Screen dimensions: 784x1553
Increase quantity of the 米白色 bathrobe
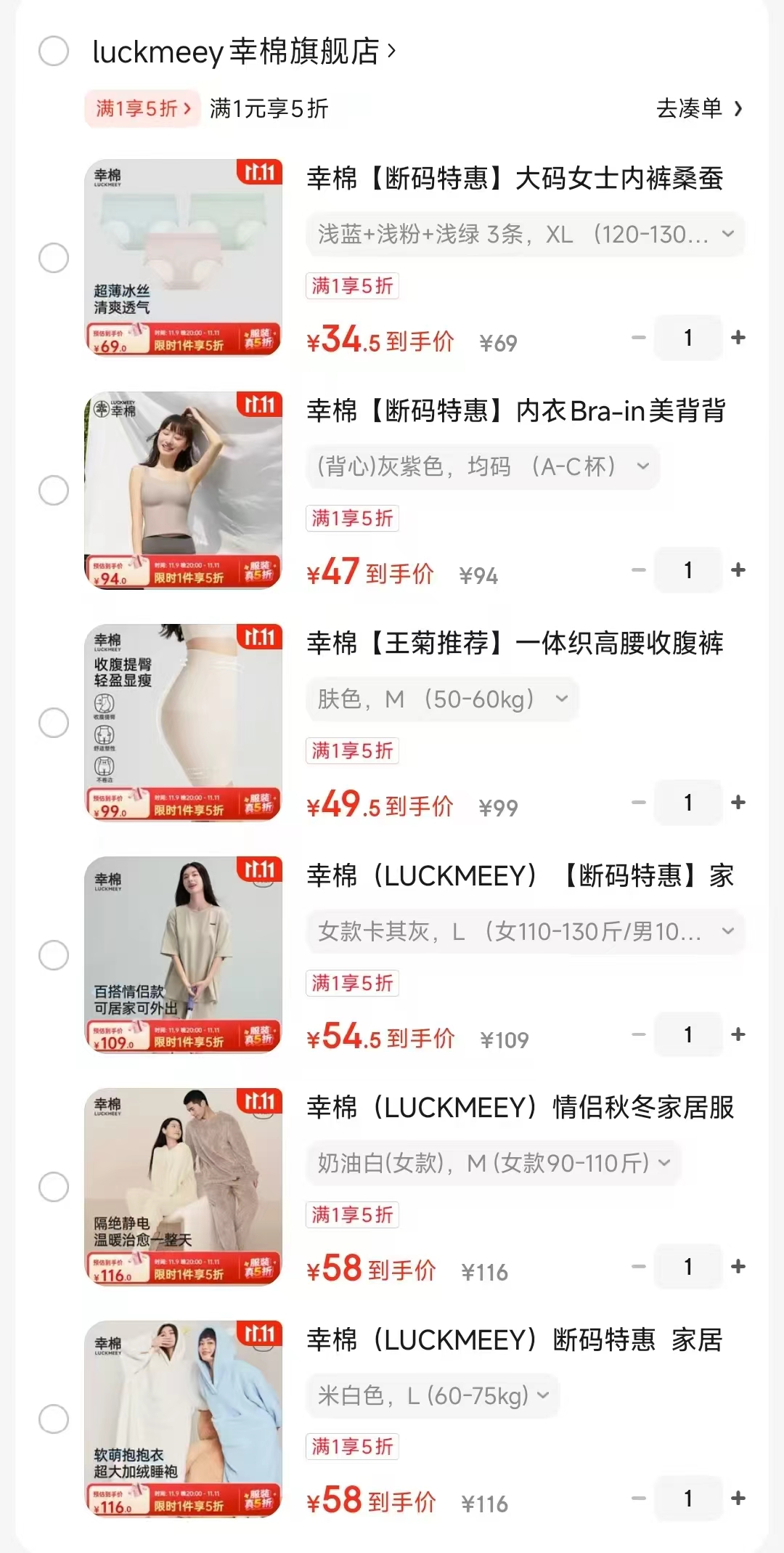pos(738,1499)
